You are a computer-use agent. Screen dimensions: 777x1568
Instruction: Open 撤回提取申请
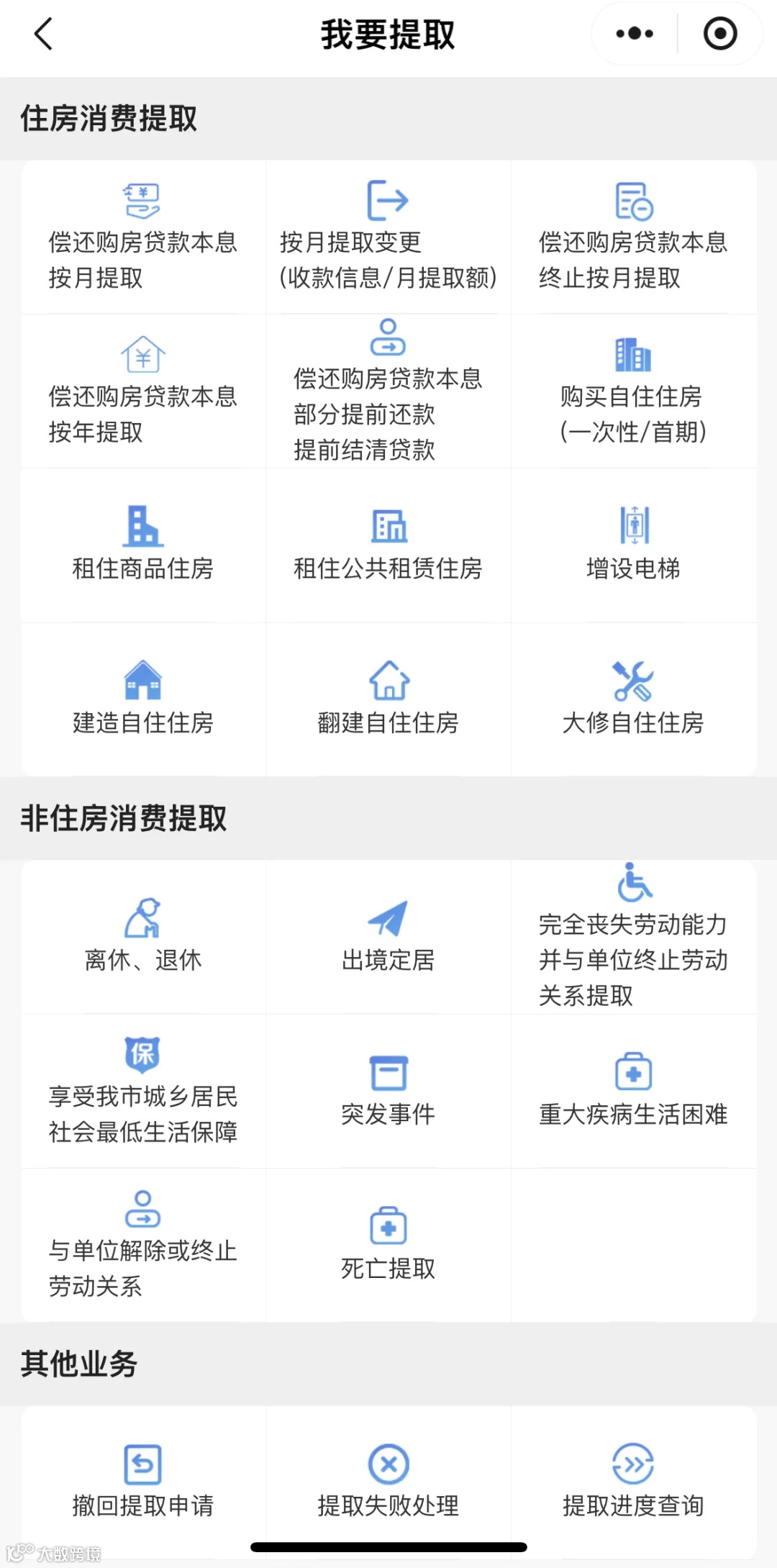(x=143, y=1482)
